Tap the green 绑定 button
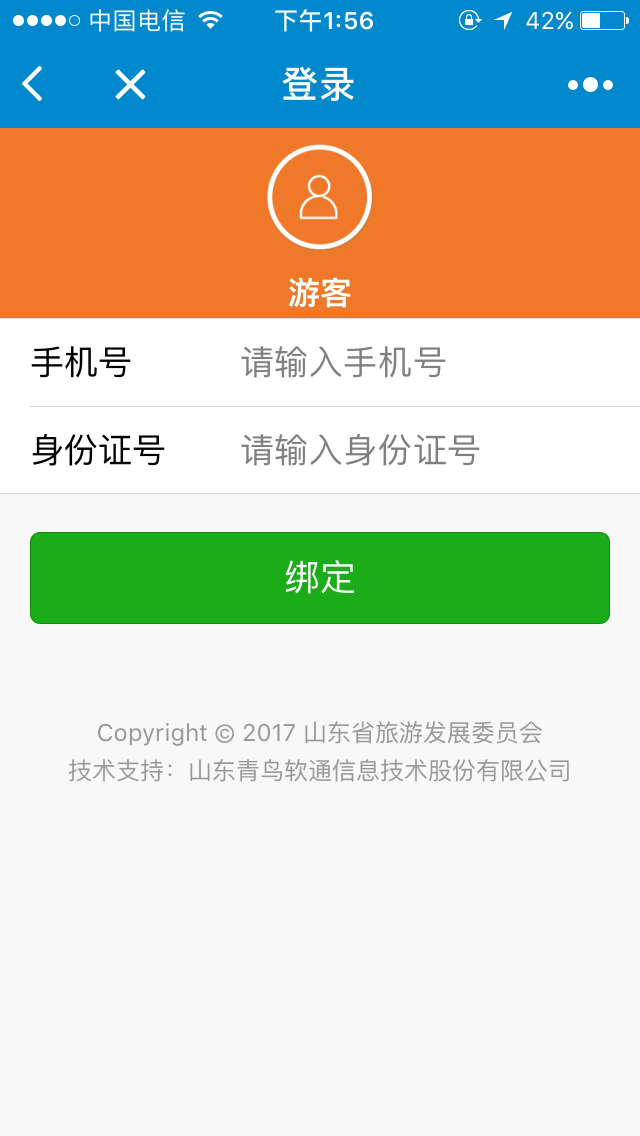This screenshot has height=1136, width=640. [320, 577]
